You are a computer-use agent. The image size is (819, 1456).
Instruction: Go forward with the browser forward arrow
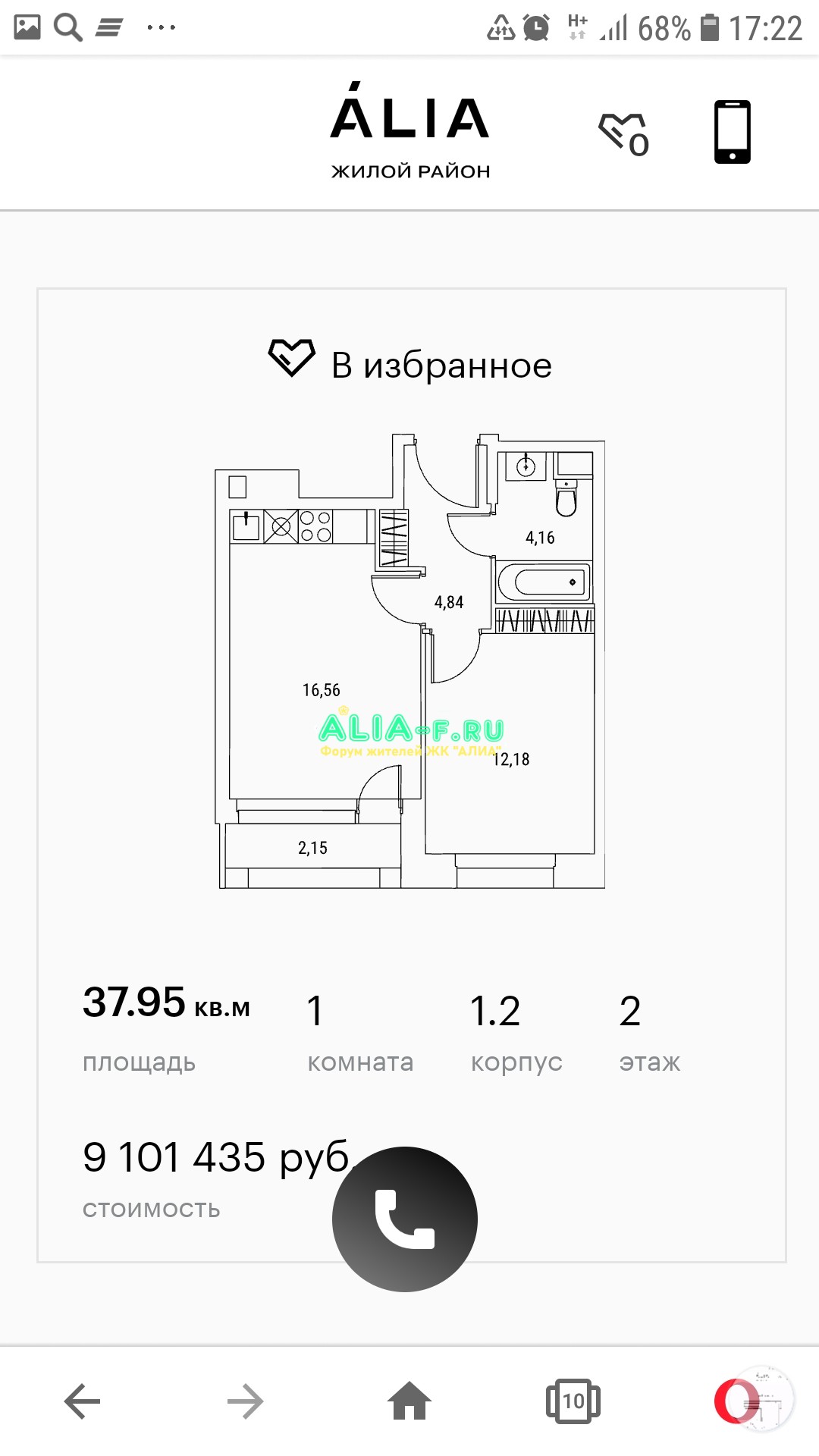click(246, 1401)
